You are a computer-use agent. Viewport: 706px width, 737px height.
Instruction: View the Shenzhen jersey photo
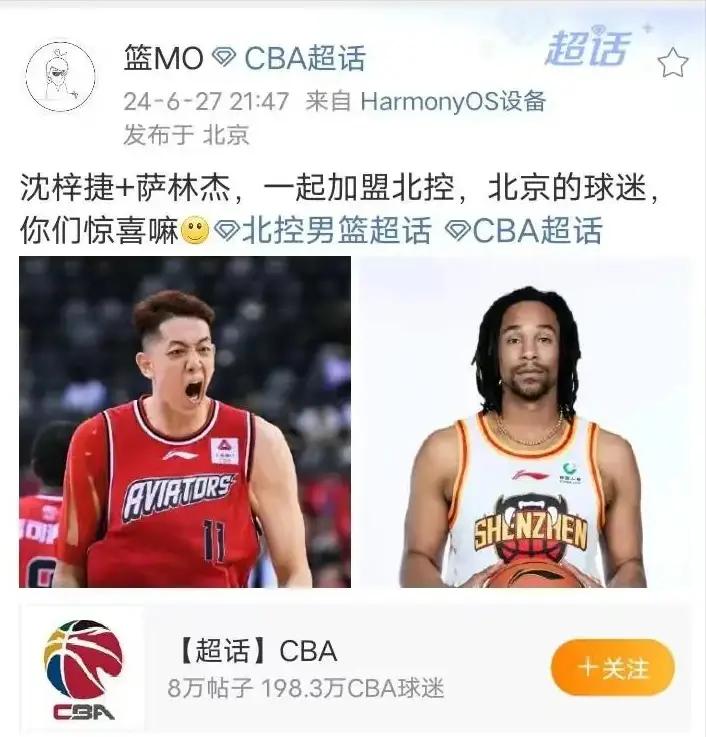(525, 421)
